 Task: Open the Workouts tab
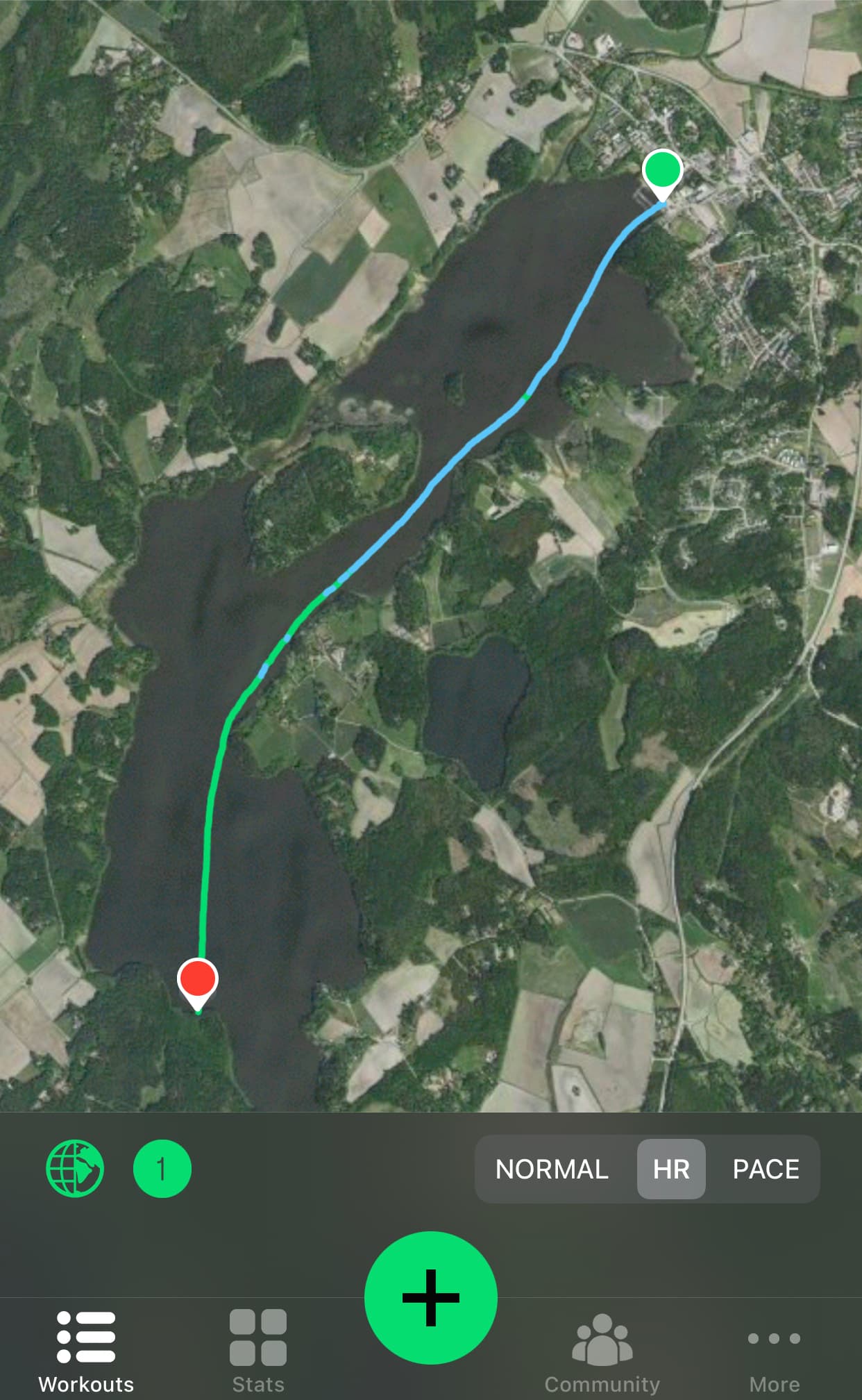[86, 1351]
